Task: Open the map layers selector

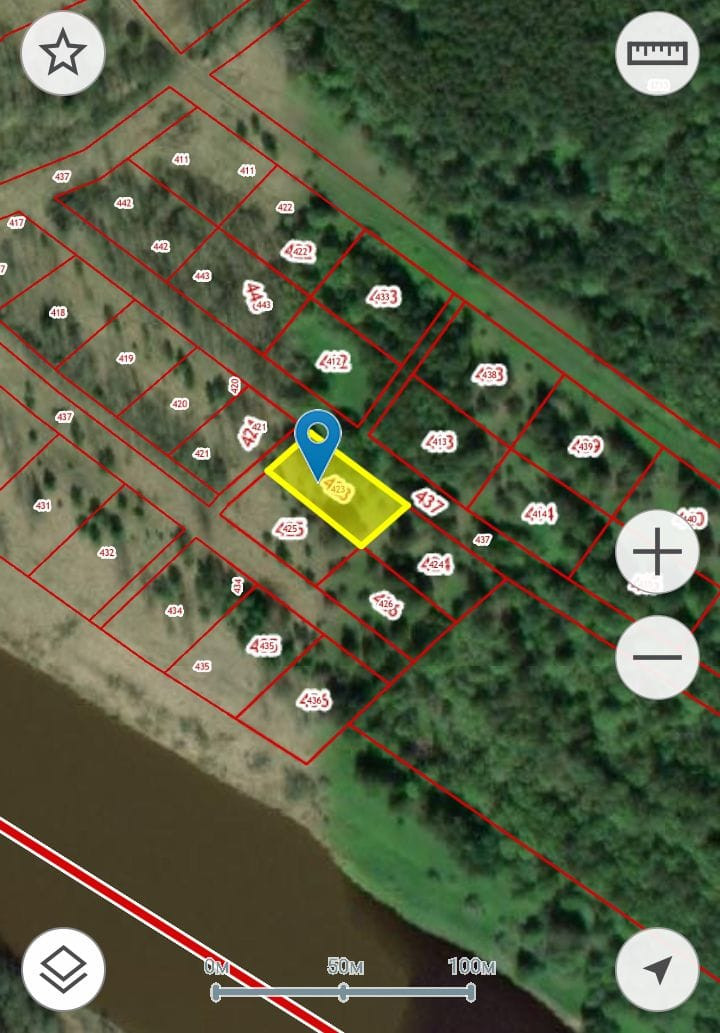Action: coord(64,969)
